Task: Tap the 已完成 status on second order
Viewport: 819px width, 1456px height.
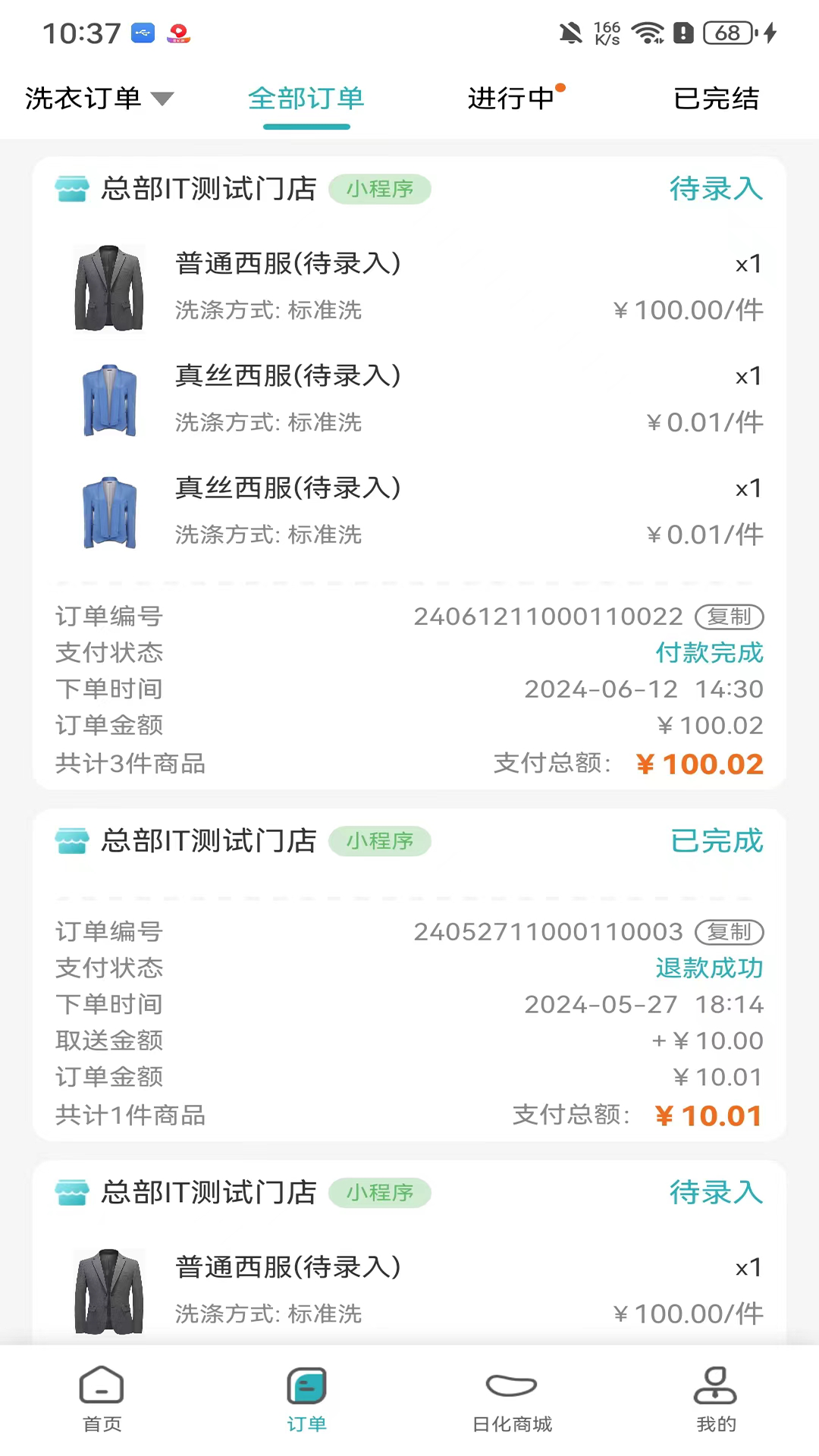Action: (716, 841)
